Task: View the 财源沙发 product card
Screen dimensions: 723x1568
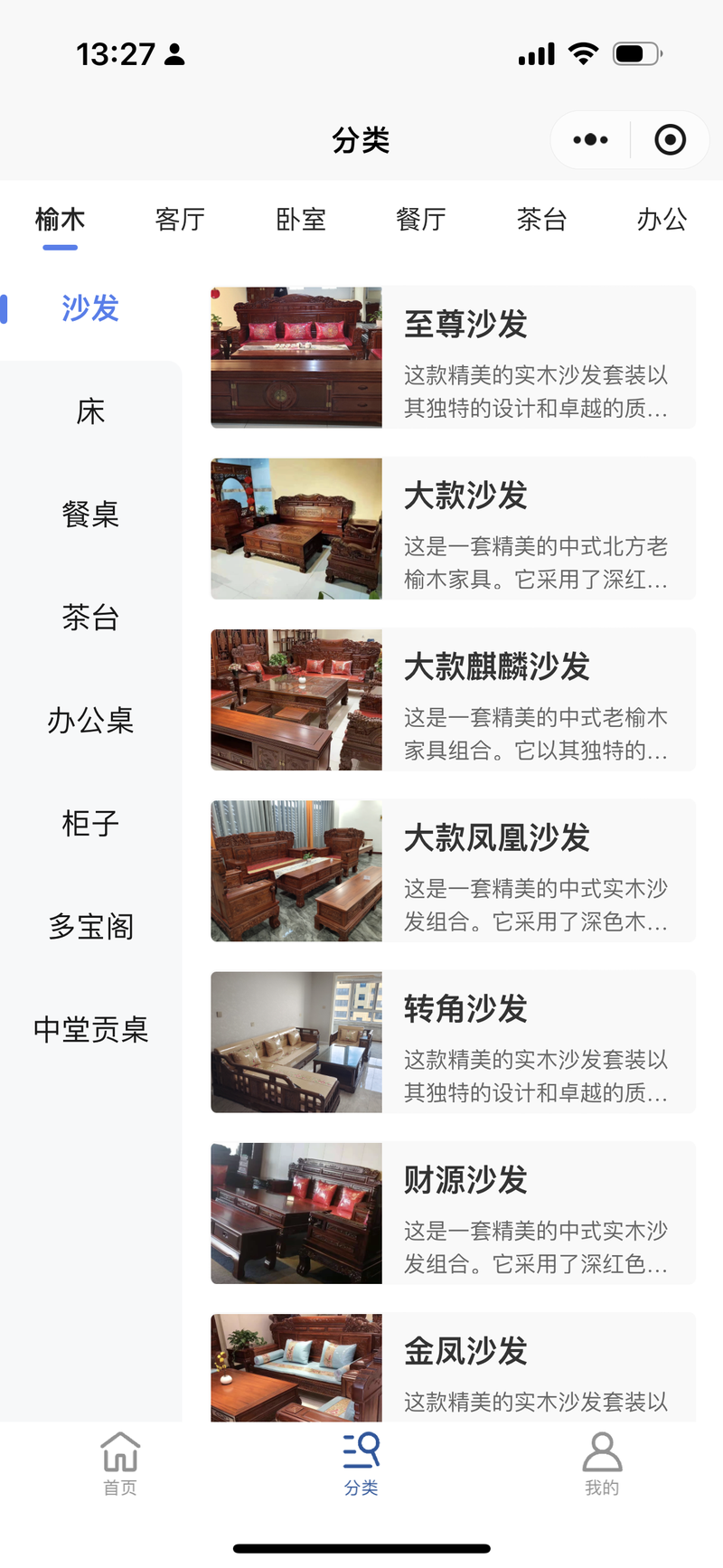Action: pos(453,1213)
